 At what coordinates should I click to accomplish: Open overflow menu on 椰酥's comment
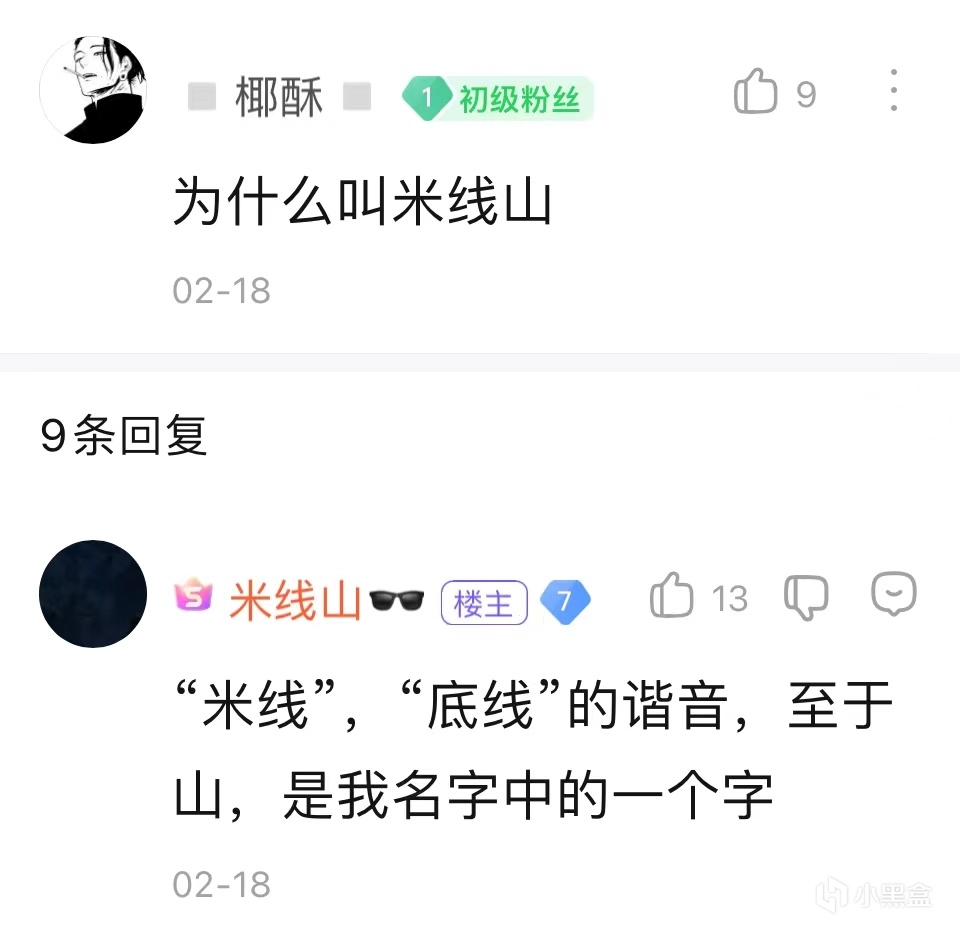pyautogui.click(x=893, y=92)
